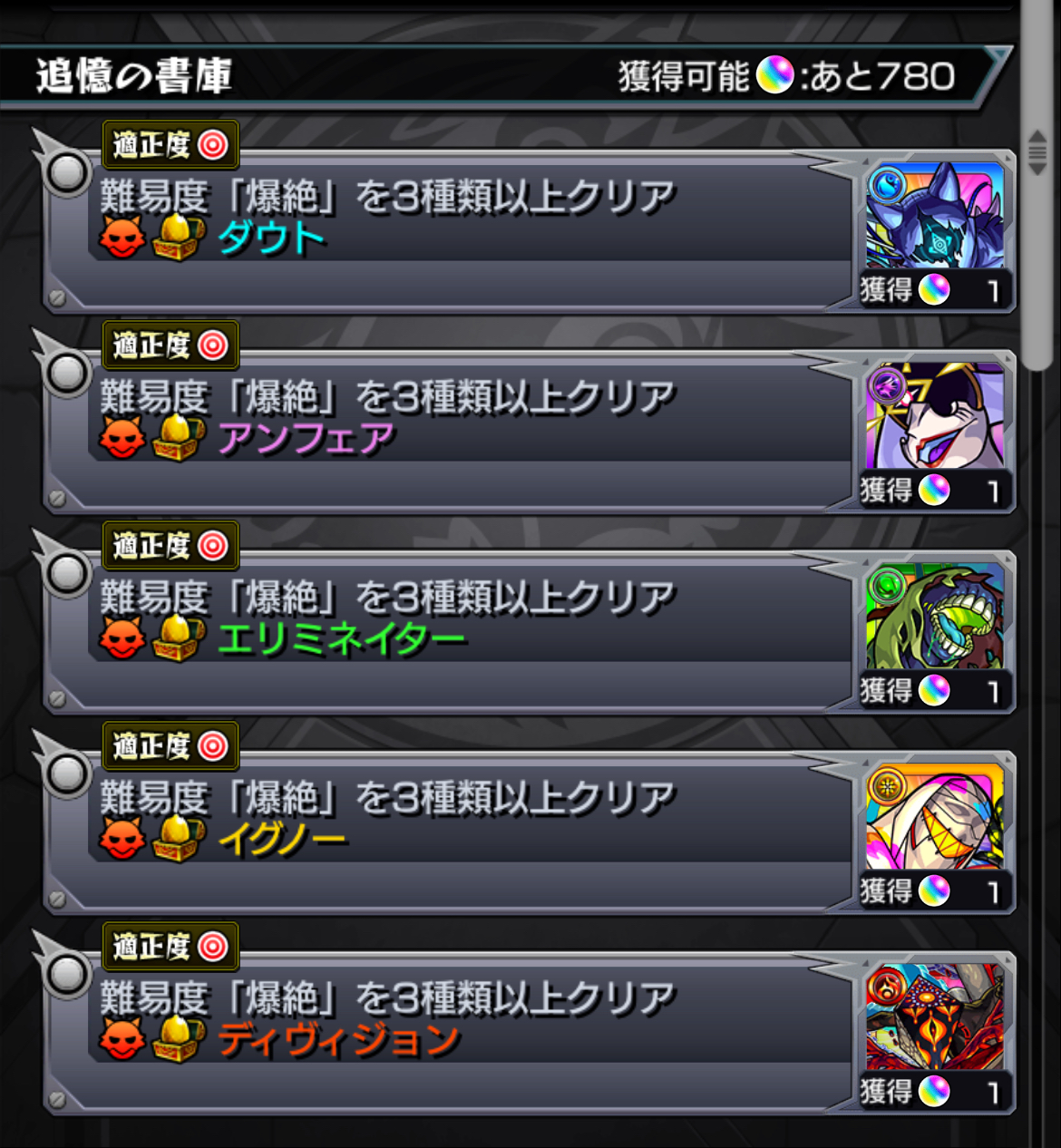View the イグノー monster thumbnail
1061x1148 pixels.
pyautogui.click(x=935, y=817)
